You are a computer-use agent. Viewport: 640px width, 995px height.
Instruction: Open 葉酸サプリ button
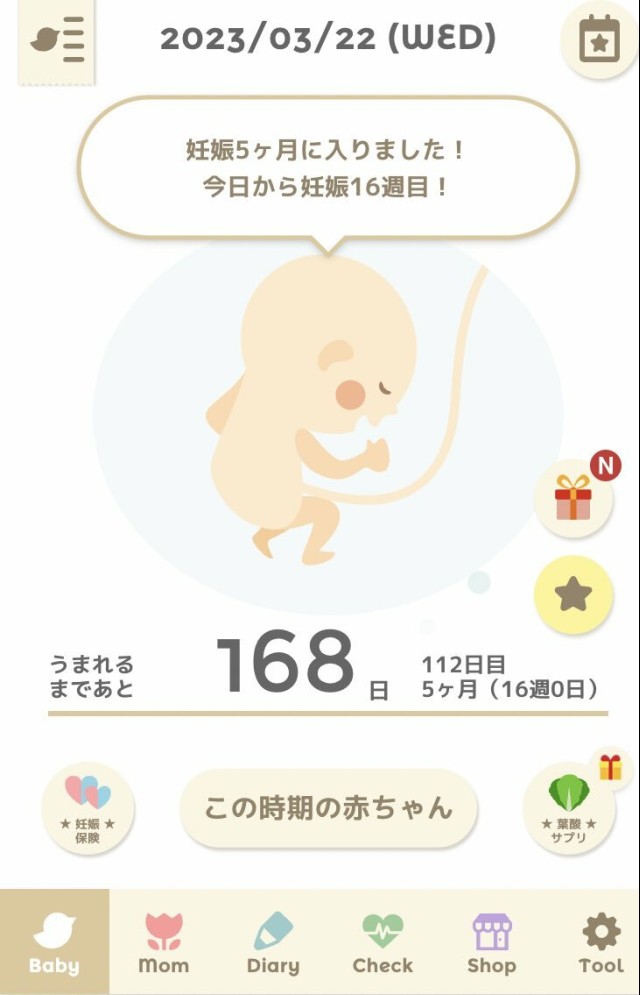pyautogui.click(x=569, y=807)
